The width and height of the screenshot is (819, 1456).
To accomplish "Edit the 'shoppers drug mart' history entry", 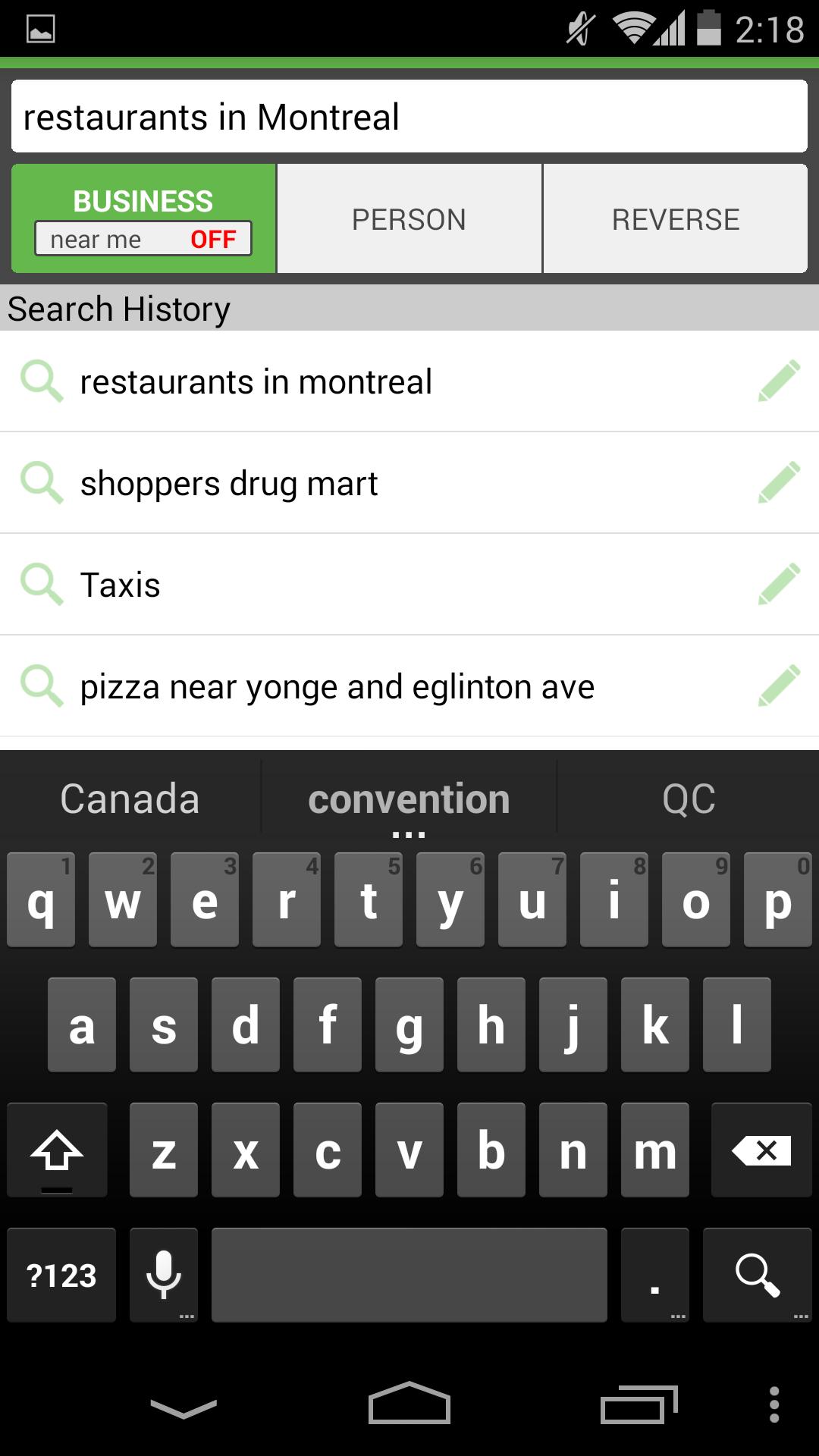I will [x=777, y=482].
